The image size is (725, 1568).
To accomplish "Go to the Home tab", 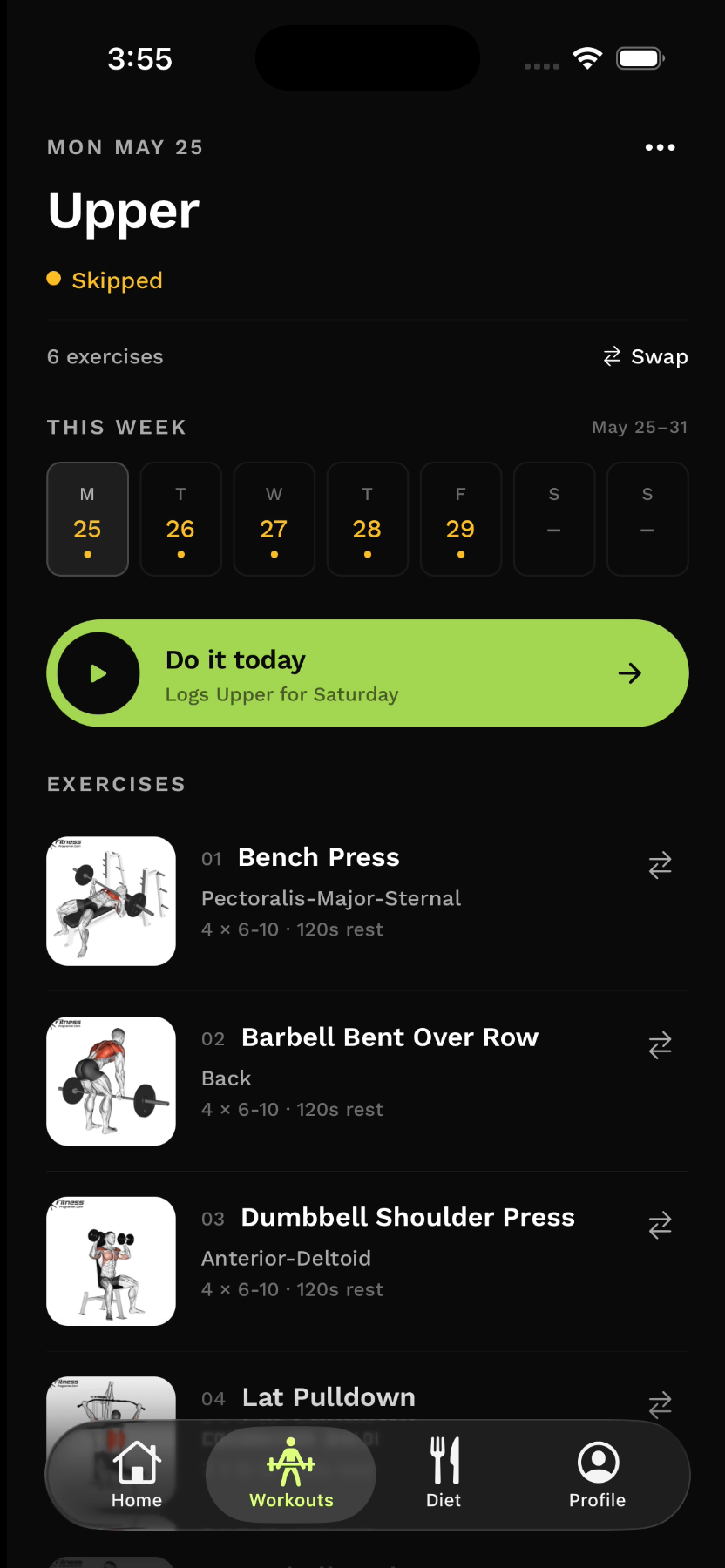I will [x=137, y=1474].
